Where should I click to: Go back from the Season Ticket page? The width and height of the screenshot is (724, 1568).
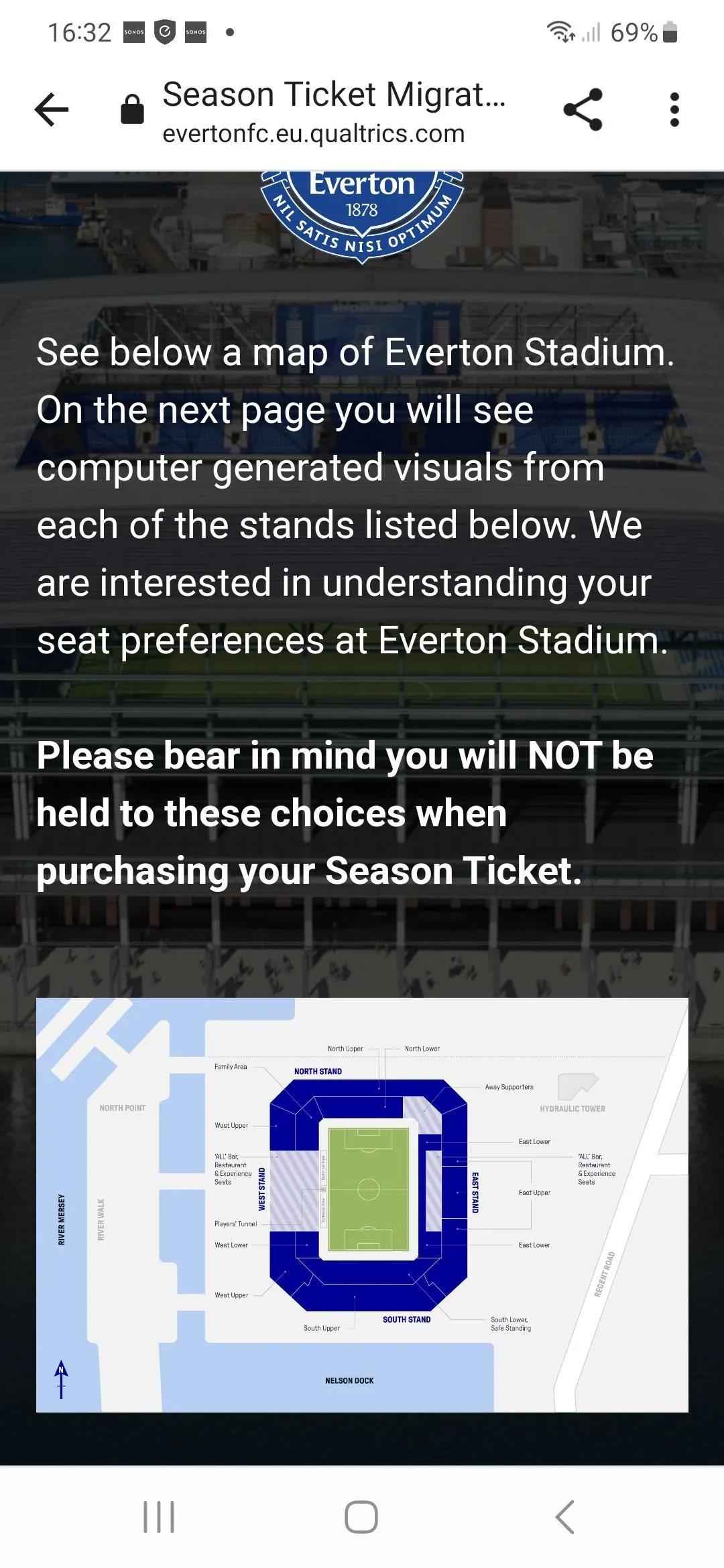[52, 109]
